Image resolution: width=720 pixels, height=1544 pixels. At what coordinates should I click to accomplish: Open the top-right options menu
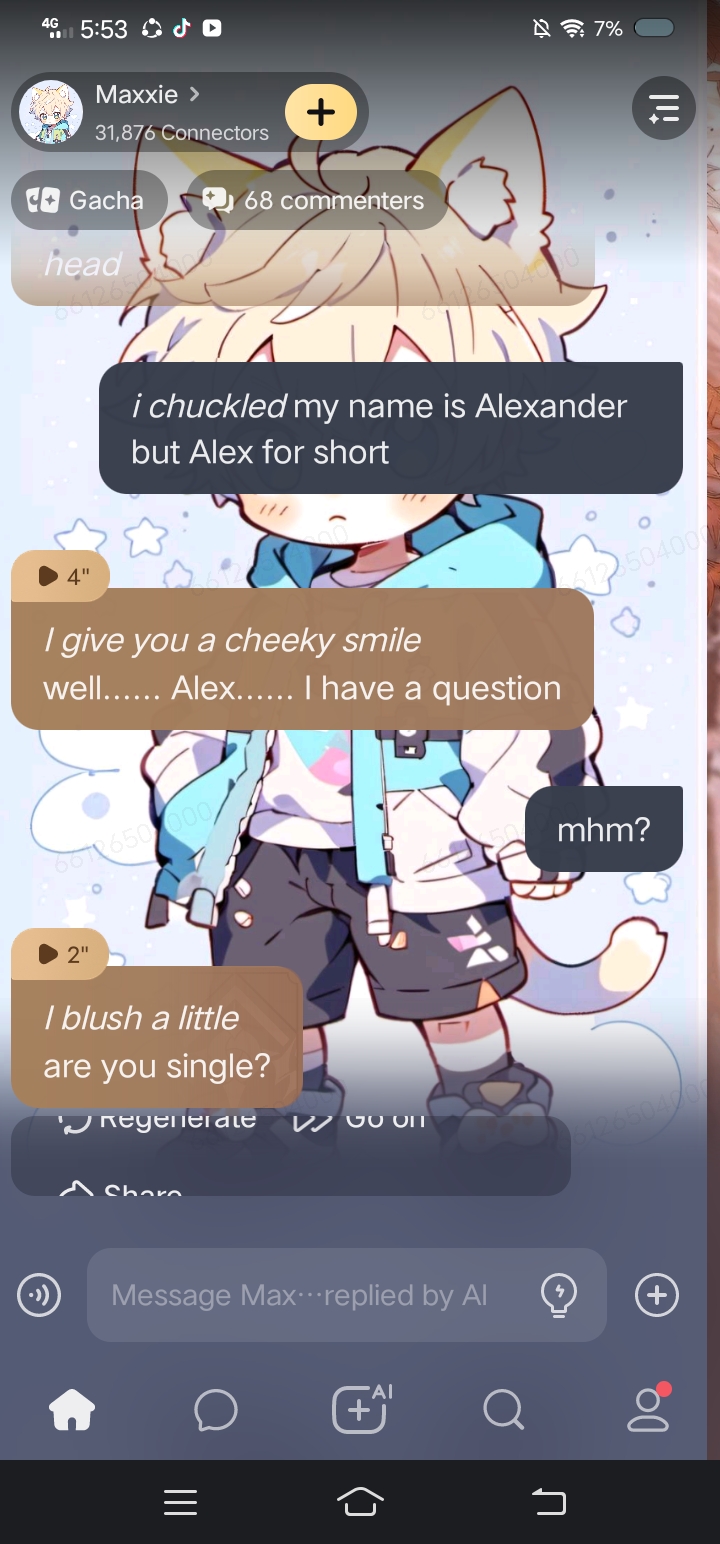(664, 108)
